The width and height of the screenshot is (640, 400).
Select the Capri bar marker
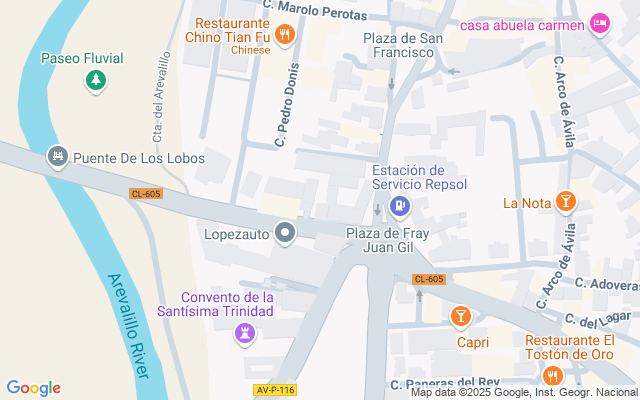pos(460,317)
